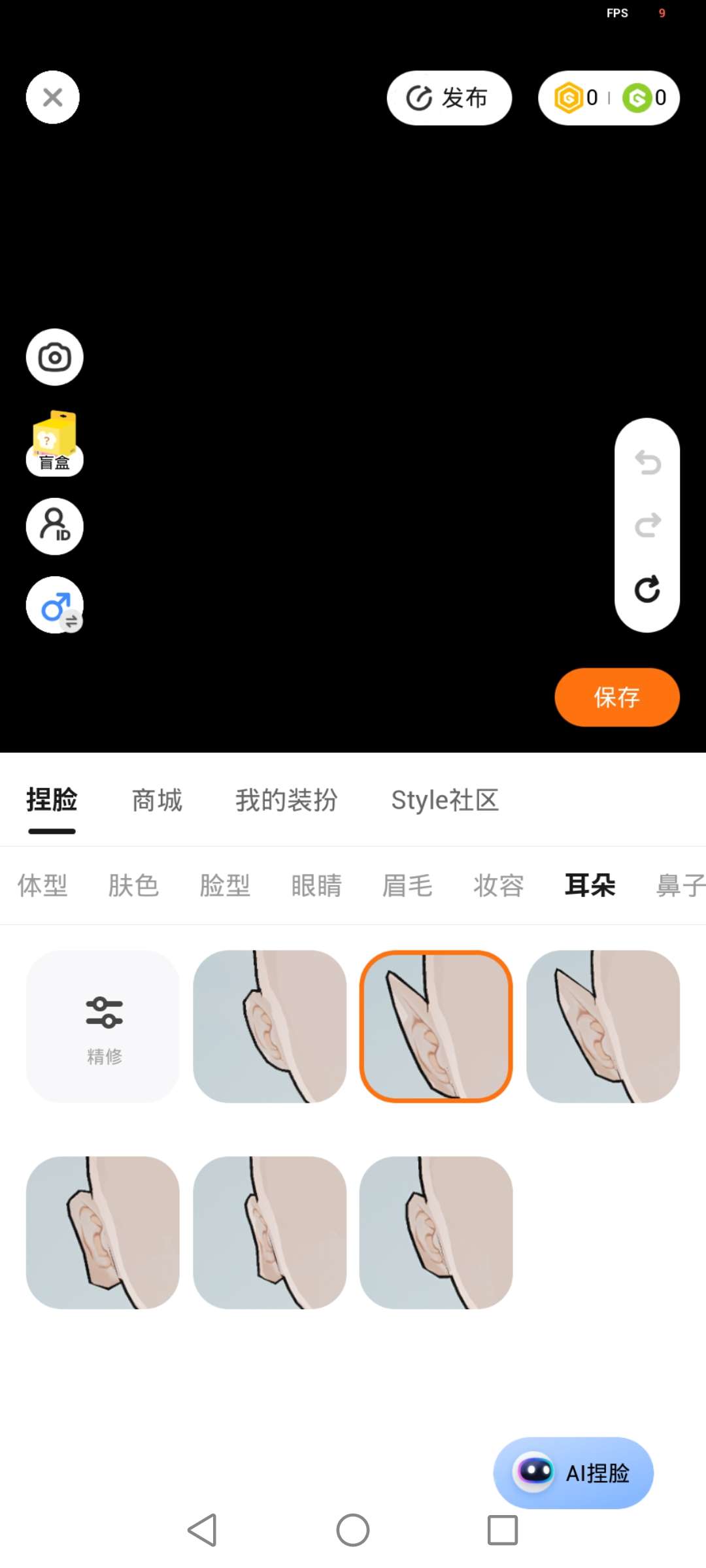Save the avatar with 保存
This screenshot has width=706, height=1568.
click(x=616, y=697)
